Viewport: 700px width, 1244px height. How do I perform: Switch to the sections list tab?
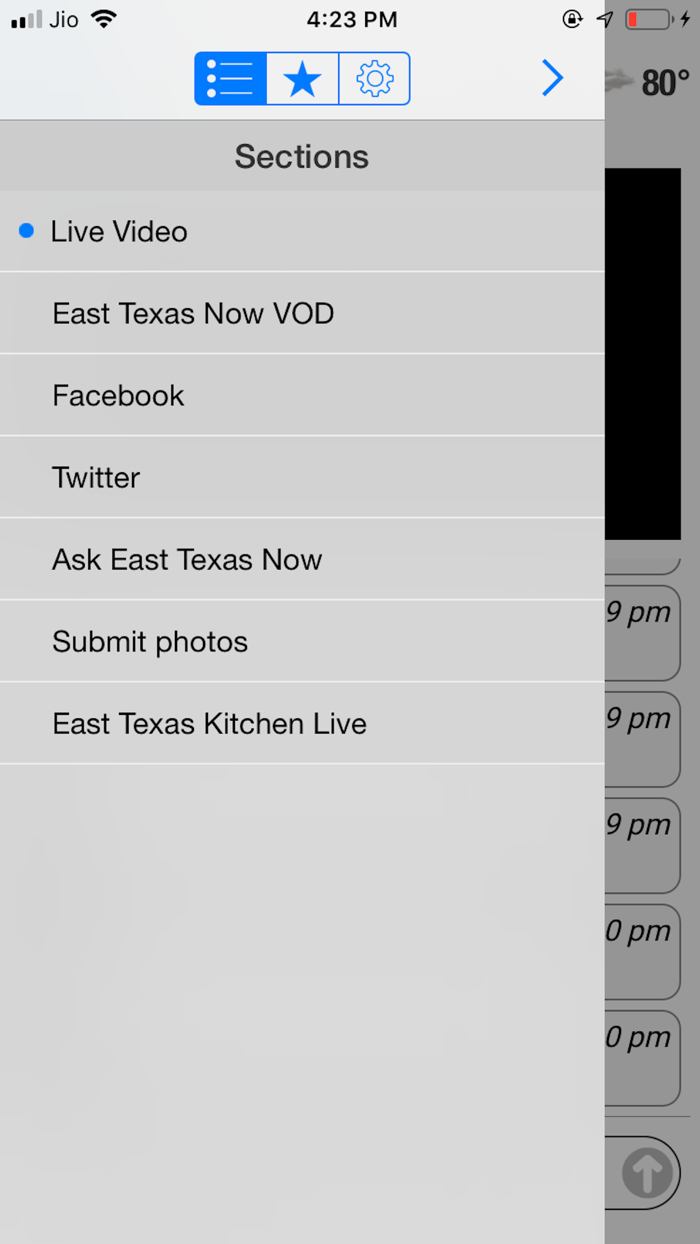pyautogui.click(x=230, y=78)
